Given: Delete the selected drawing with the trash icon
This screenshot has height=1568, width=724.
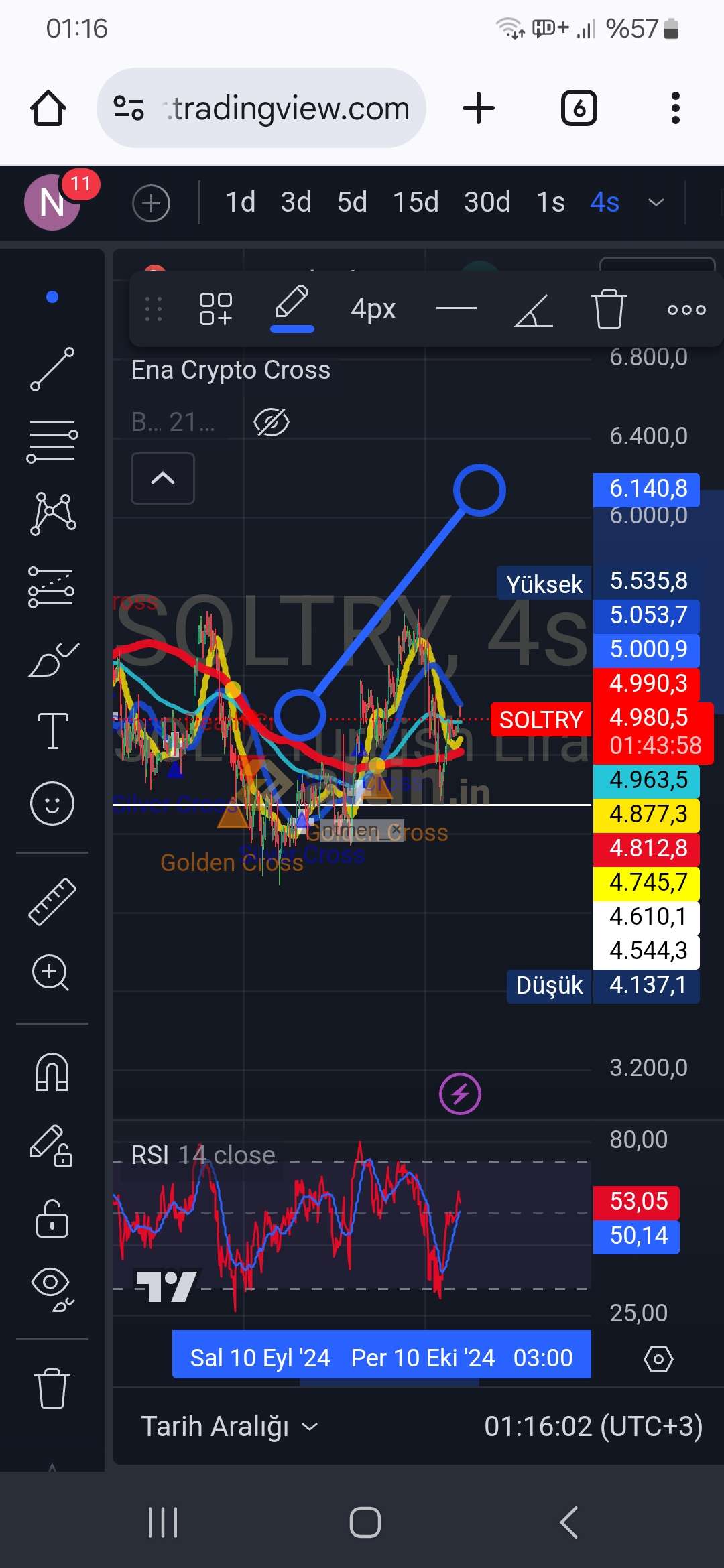Looking at the screenshot, I should click(x=609, y=309).
